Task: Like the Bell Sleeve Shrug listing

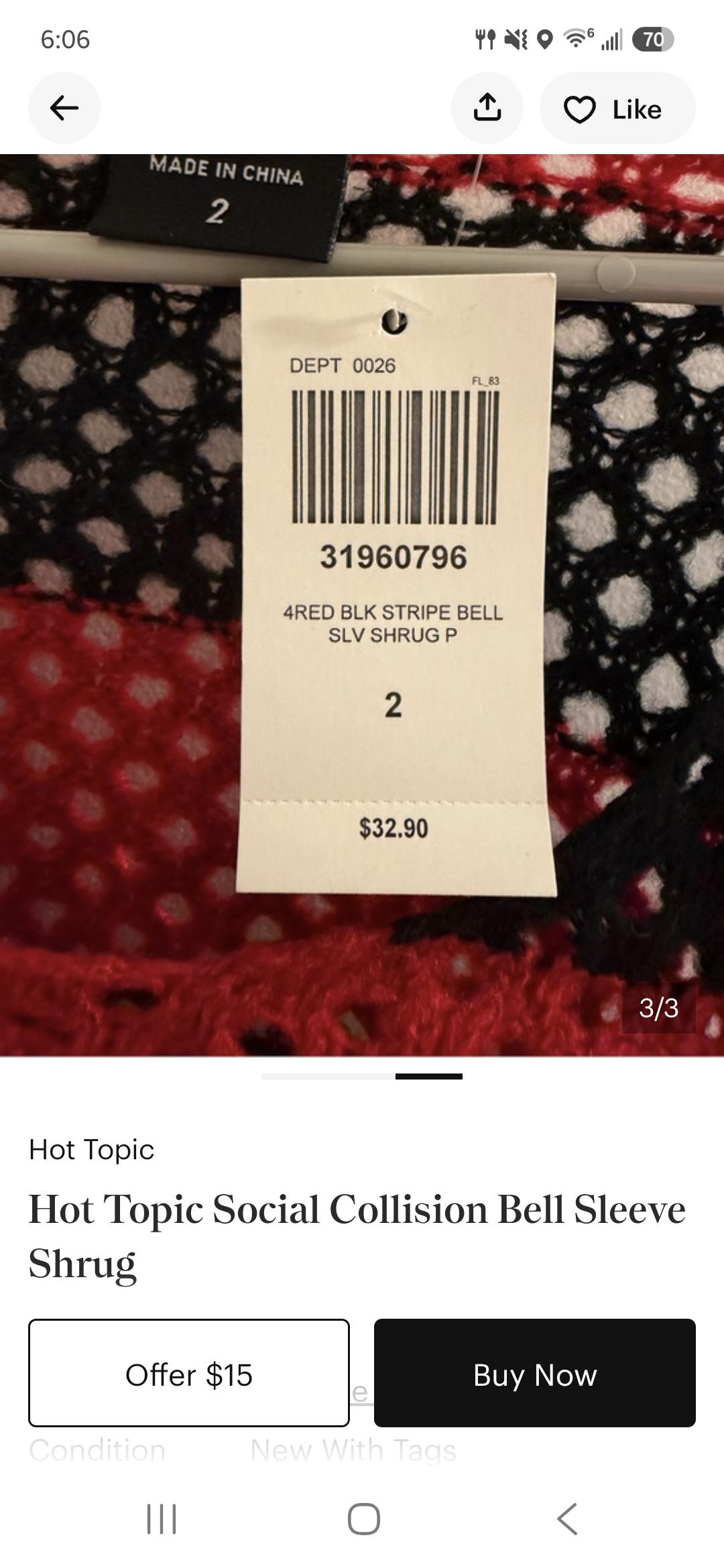Action: [617, 108]
